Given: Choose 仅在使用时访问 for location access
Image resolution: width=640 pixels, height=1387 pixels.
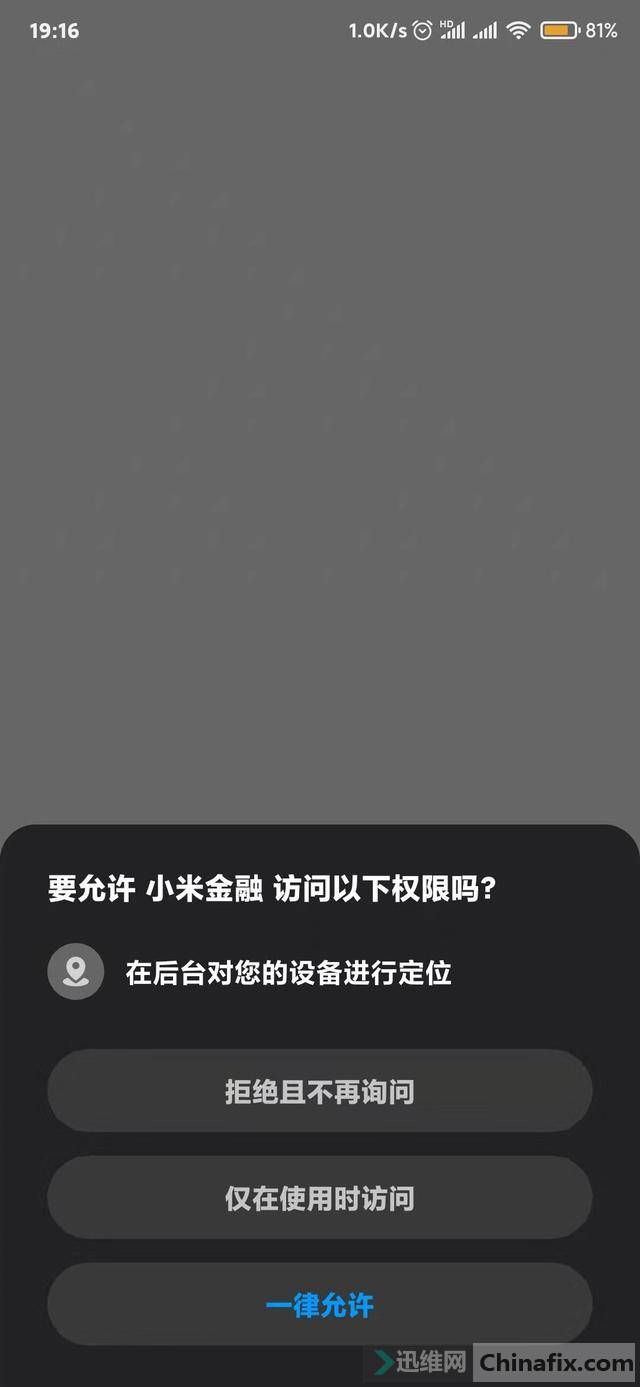Looking at the screenshot, I should 319,1198.
